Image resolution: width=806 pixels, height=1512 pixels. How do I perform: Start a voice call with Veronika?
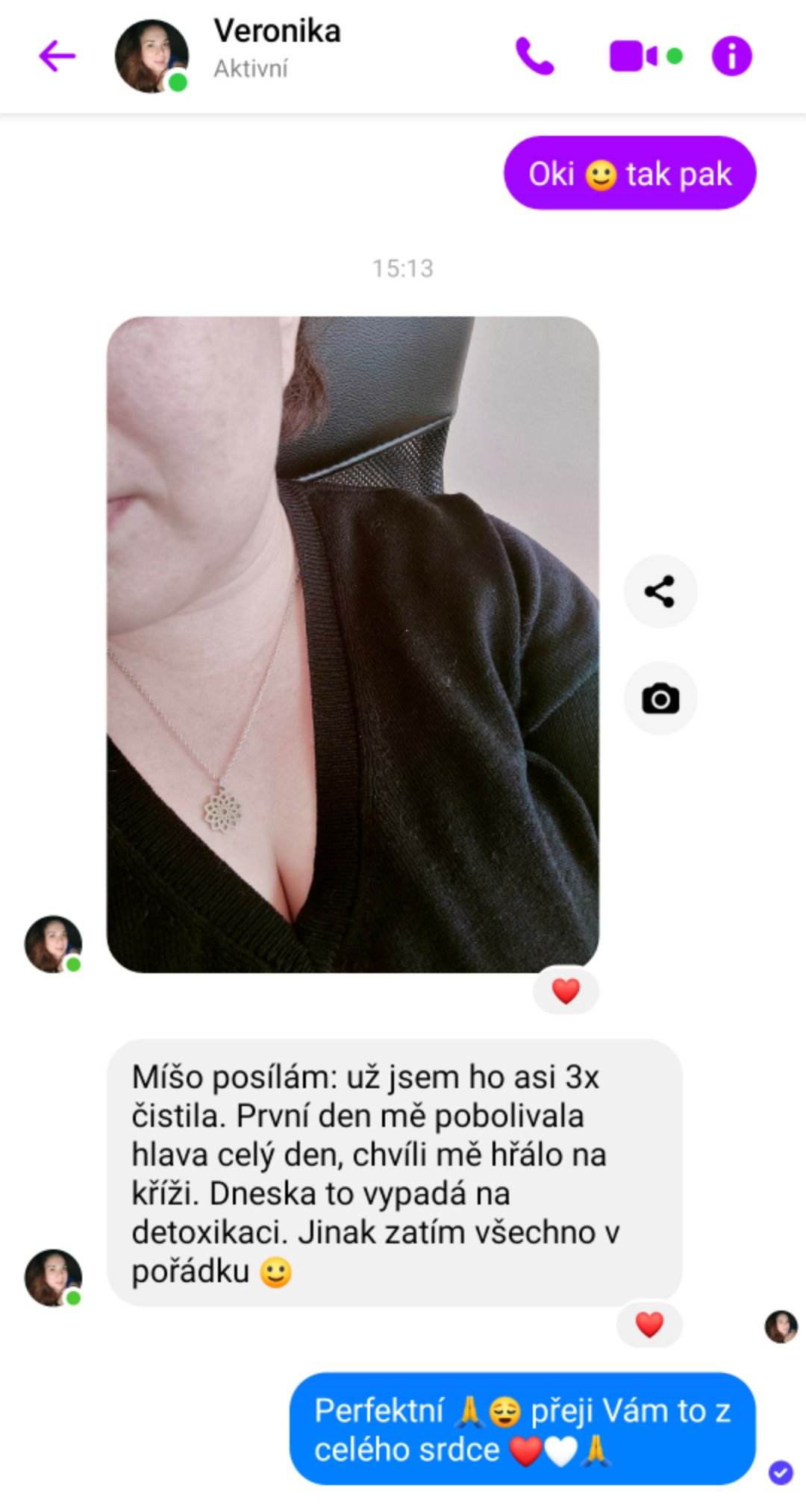(x=534, y=56)
